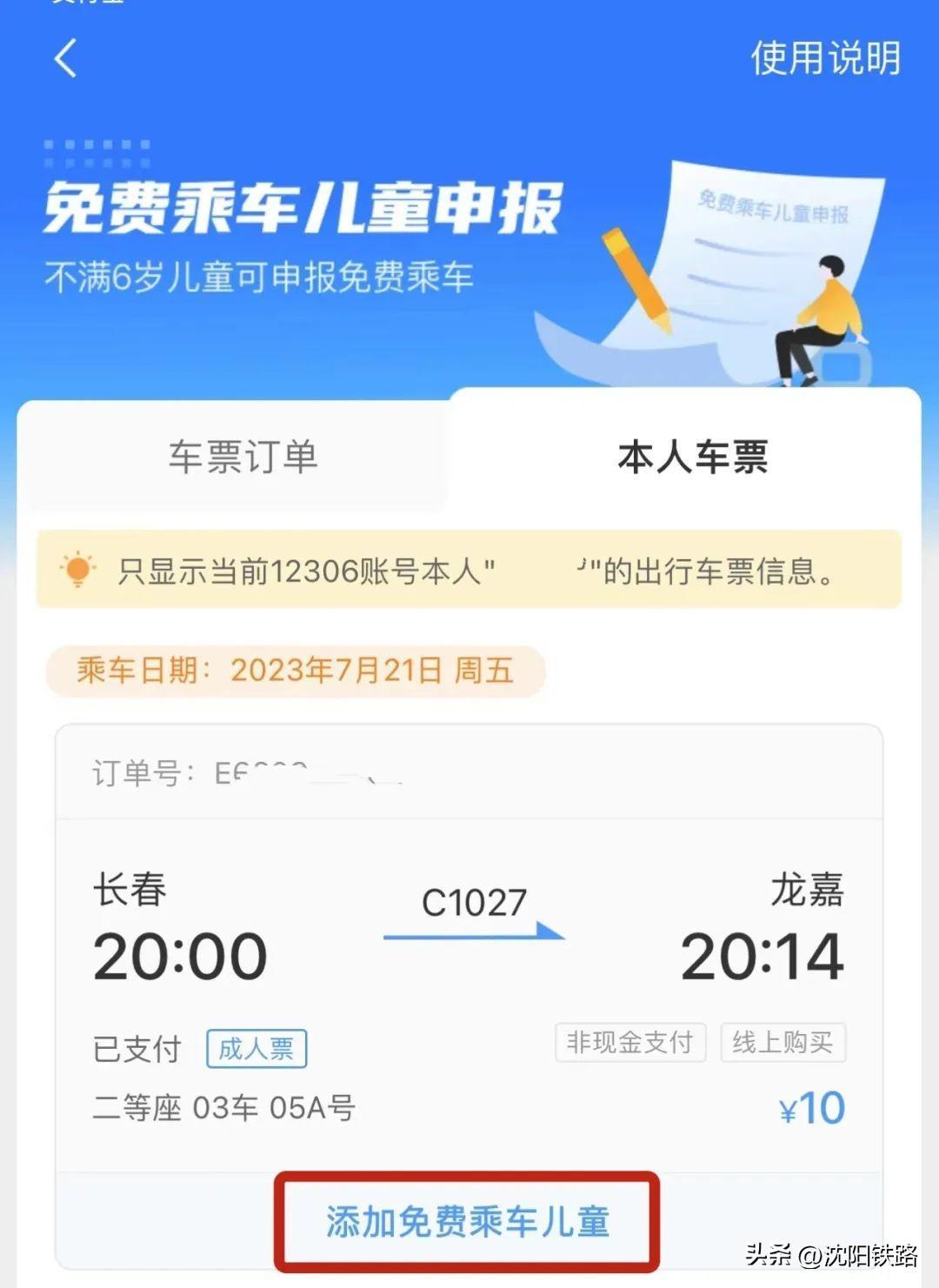Select the 本人车票 tab
Screen dimensions: 939x1288
click(x=692, y=457)
